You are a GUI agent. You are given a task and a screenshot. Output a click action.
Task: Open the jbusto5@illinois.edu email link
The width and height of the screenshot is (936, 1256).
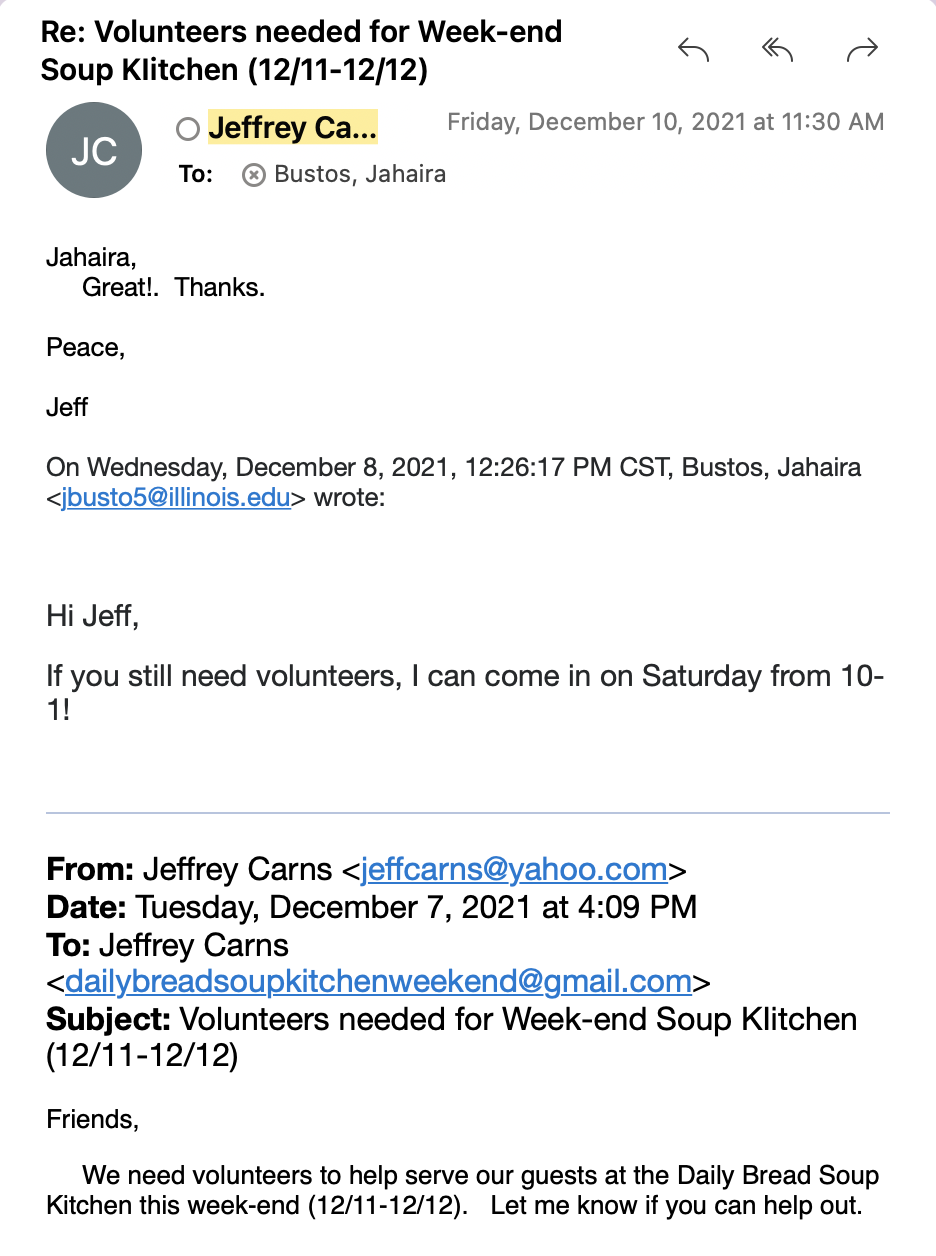176,498
